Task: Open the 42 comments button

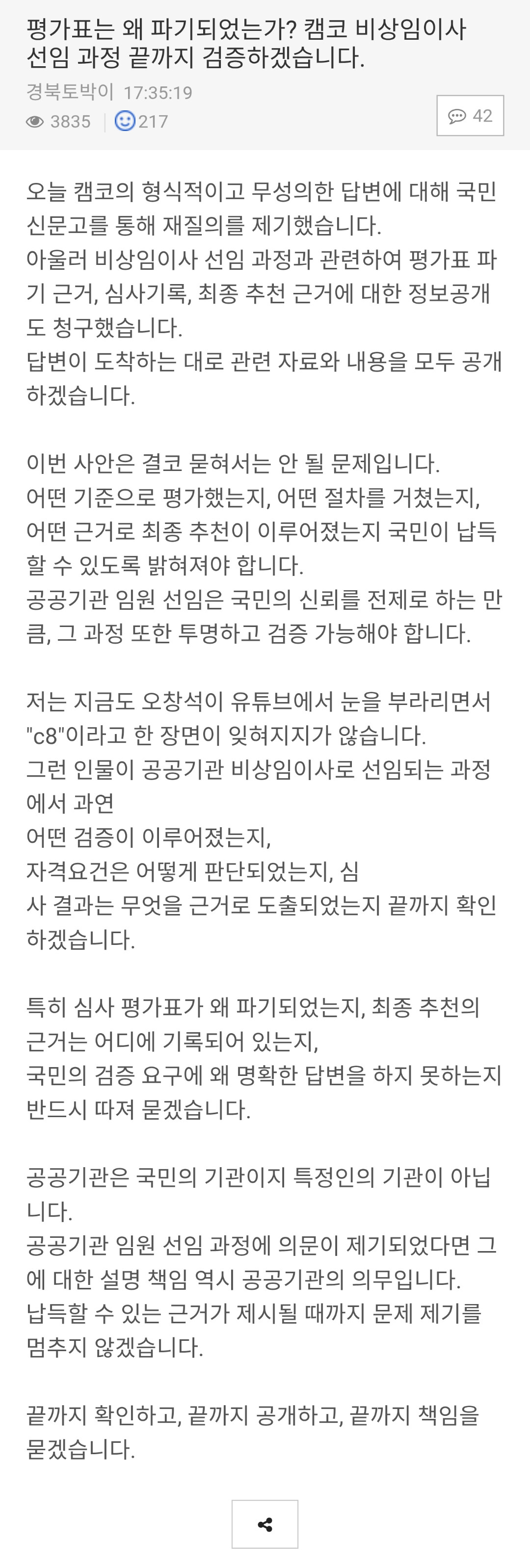Action: click(x=470, y=116)
